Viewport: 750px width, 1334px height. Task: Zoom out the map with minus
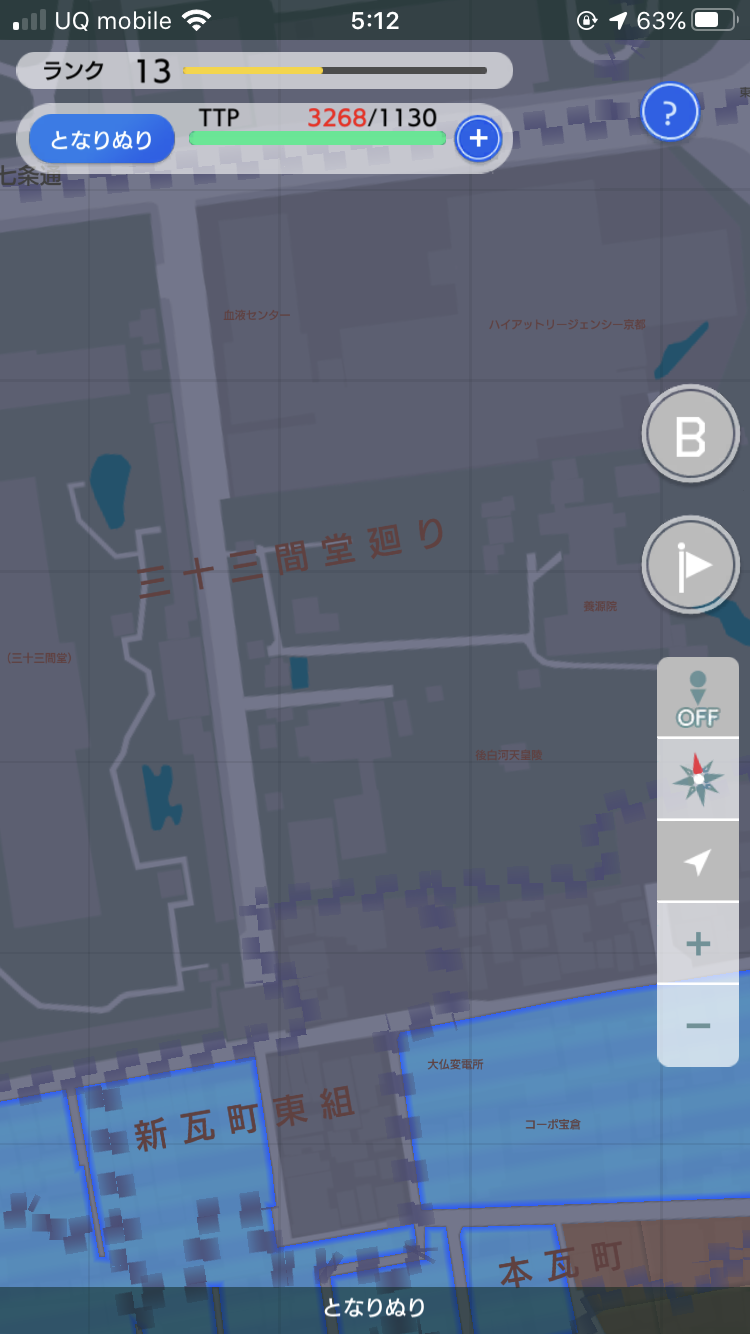(698, 1026)
